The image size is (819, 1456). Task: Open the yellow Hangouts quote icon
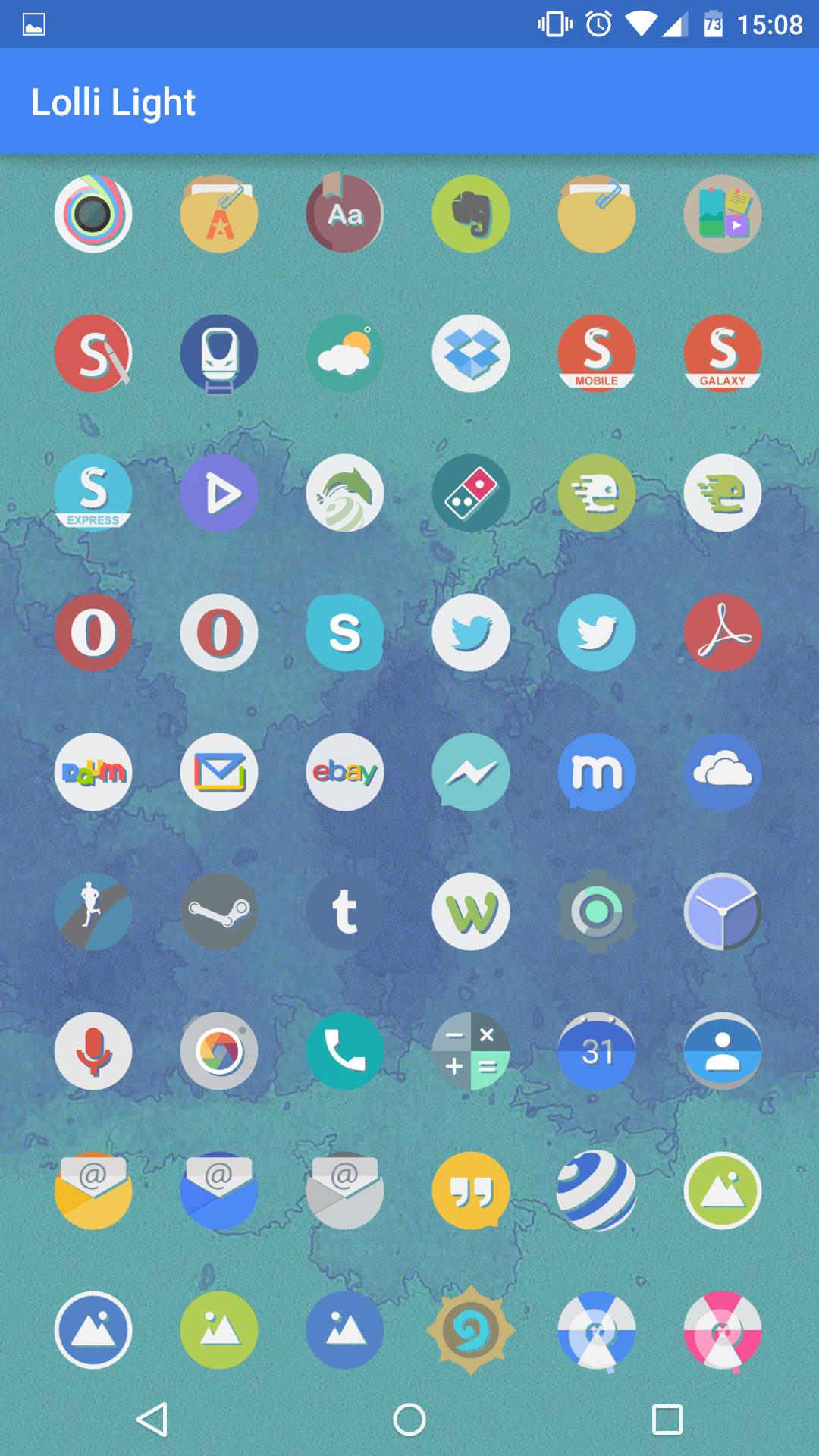[x=471, y=1191]
